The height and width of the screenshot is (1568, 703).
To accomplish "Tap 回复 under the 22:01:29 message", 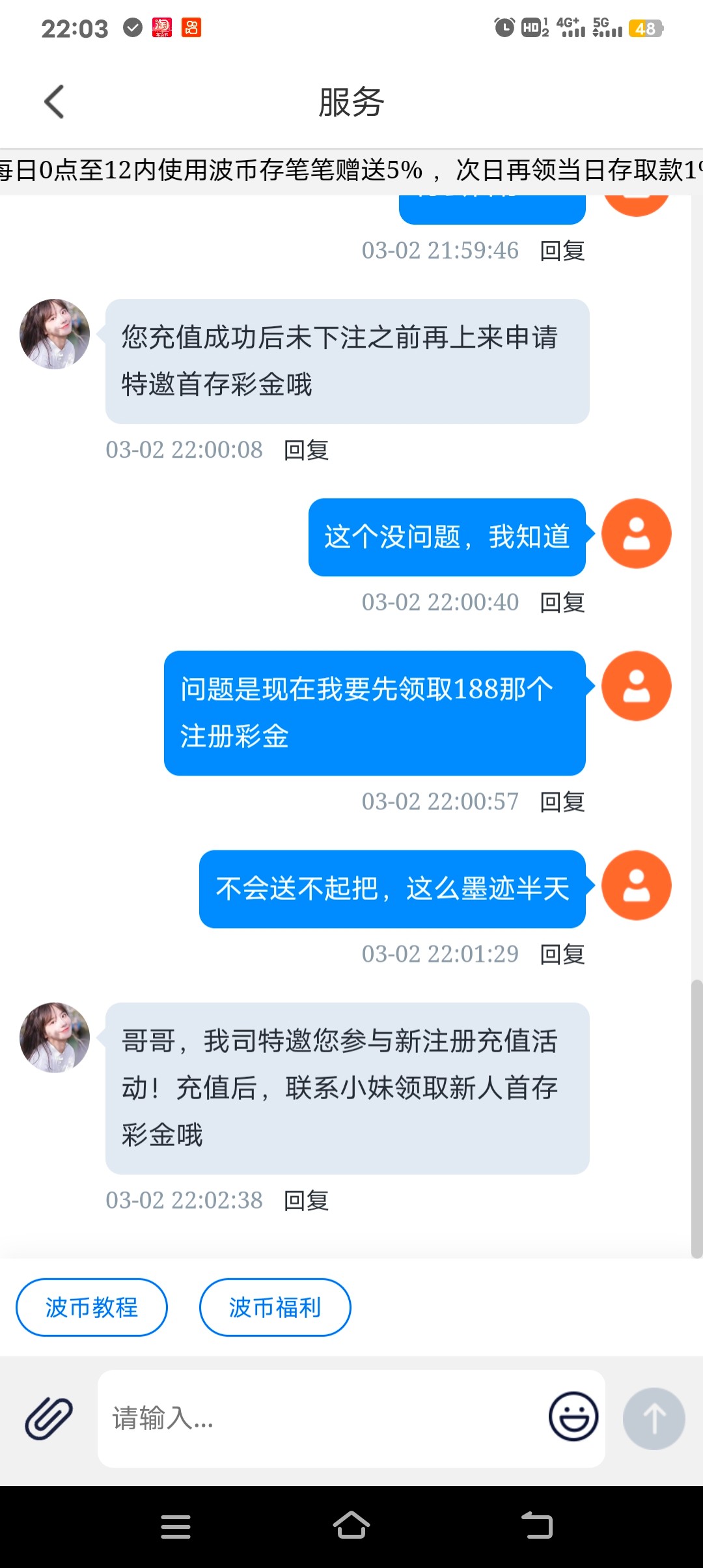I will 562,954.
